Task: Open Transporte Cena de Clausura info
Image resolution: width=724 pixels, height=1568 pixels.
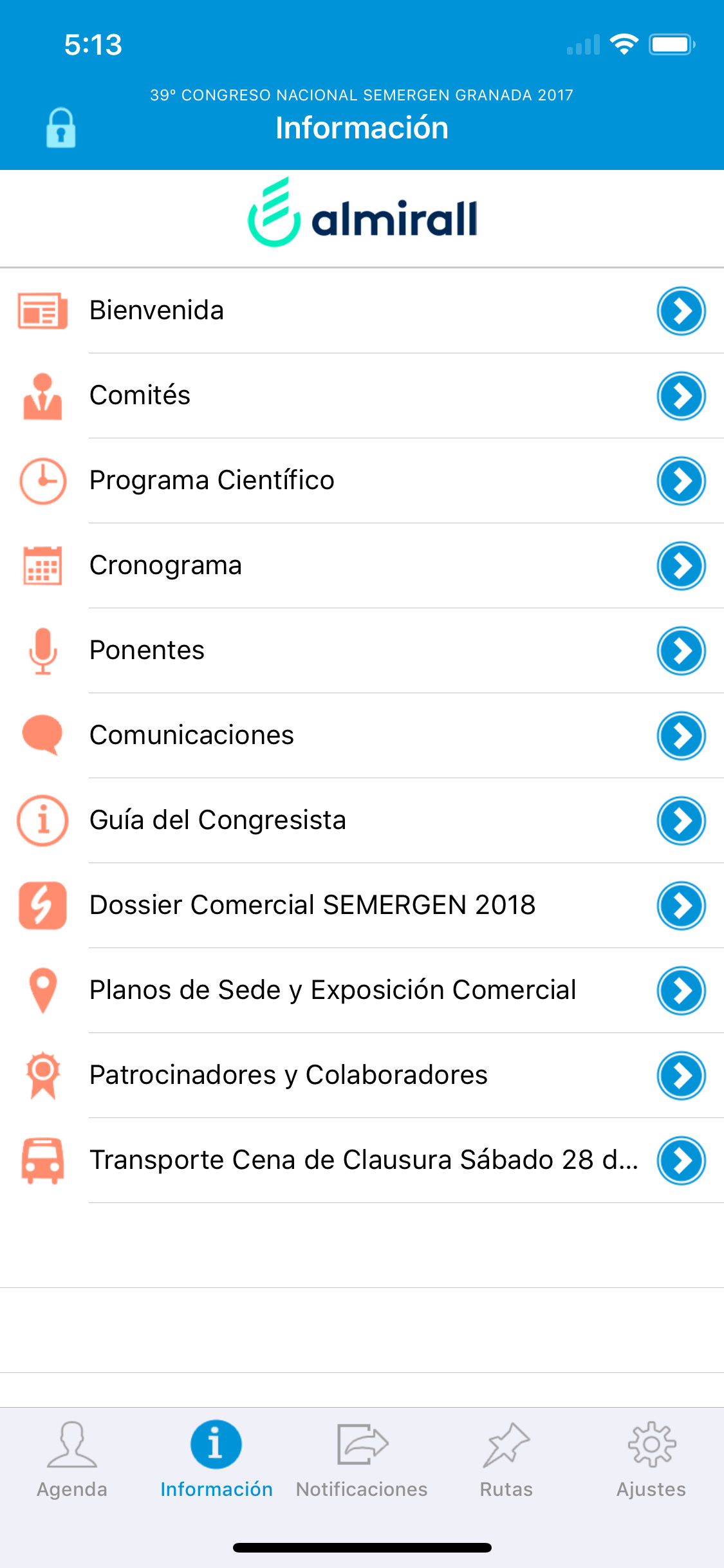Action: (362, 1161)
